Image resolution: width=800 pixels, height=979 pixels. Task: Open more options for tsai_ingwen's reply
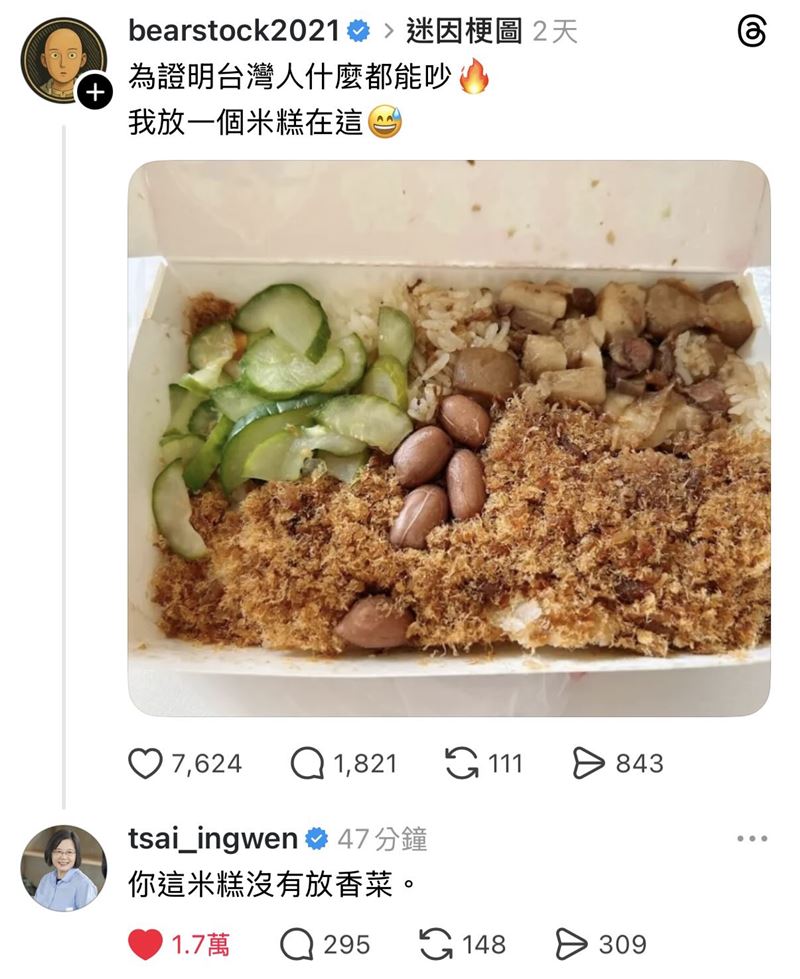[x=751, y=839]
